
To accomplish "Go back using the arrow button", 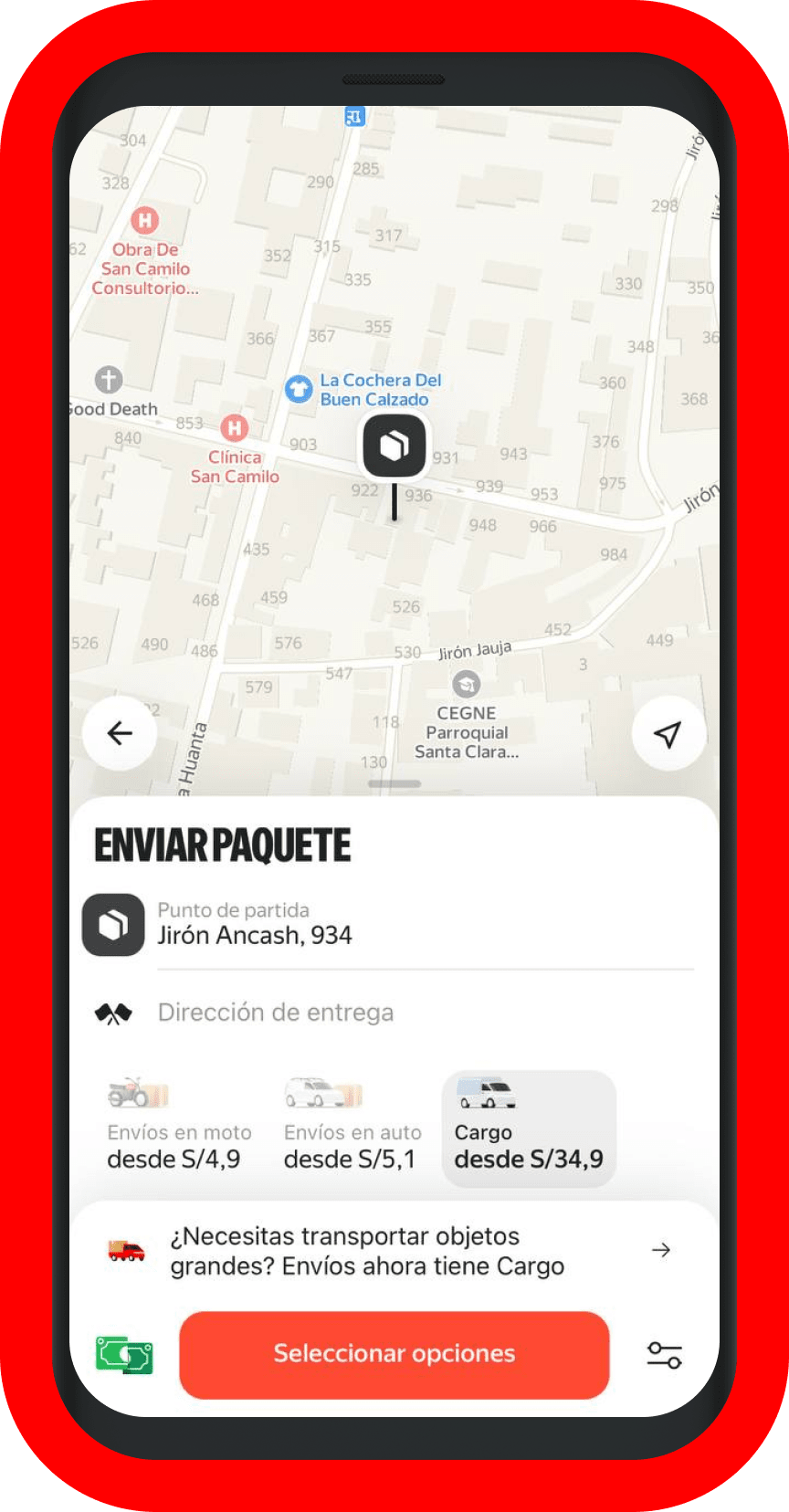I will pyautogui.click(x=120, y=733).
